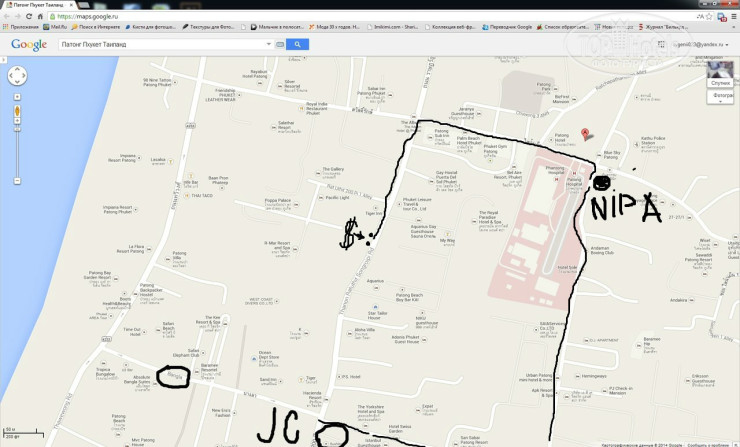Pan the map using the compass control
This screenshot has height=447, width=740.
tap(17, 75)
